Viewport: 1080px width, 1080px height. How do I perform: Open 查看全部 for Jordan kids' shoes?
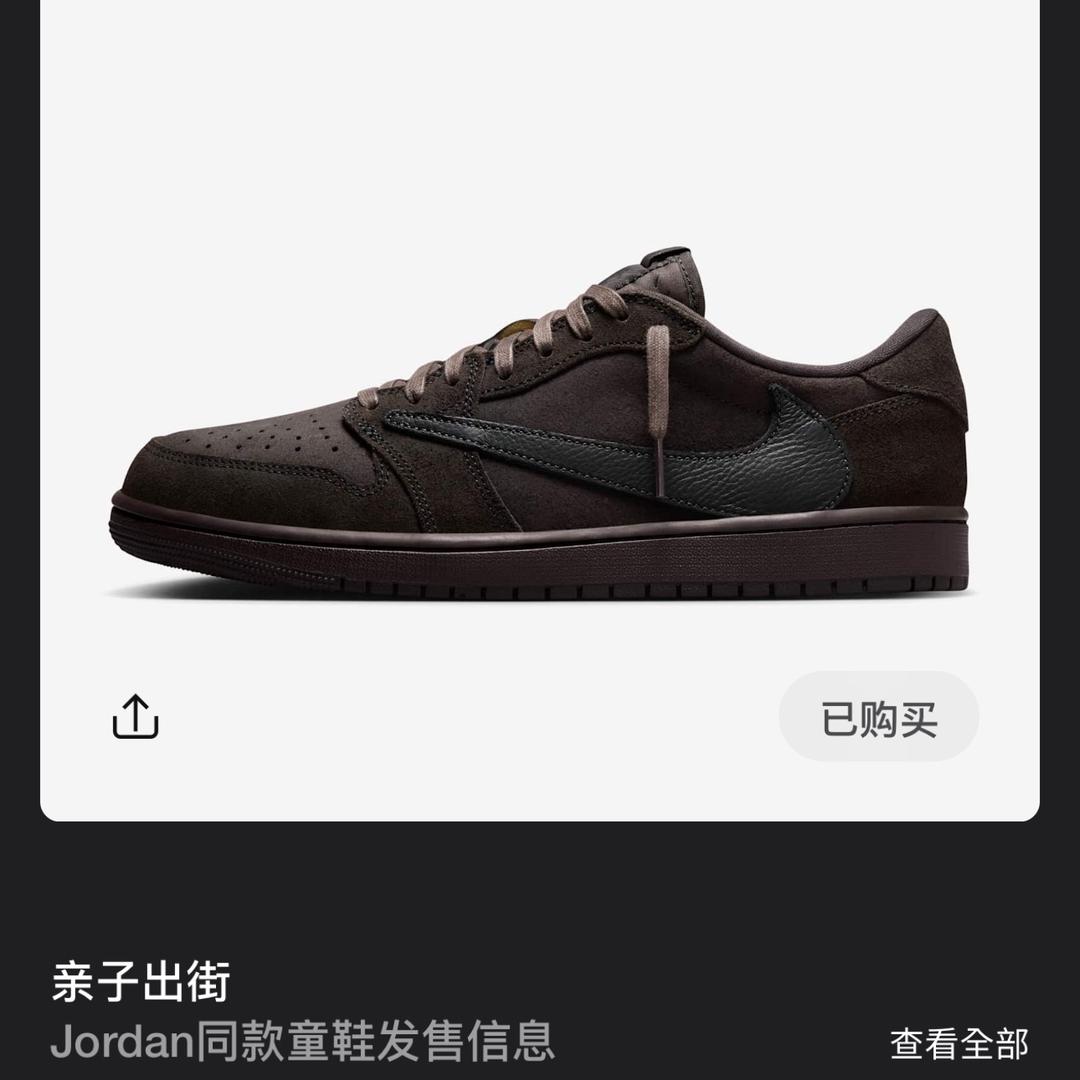958,1043
